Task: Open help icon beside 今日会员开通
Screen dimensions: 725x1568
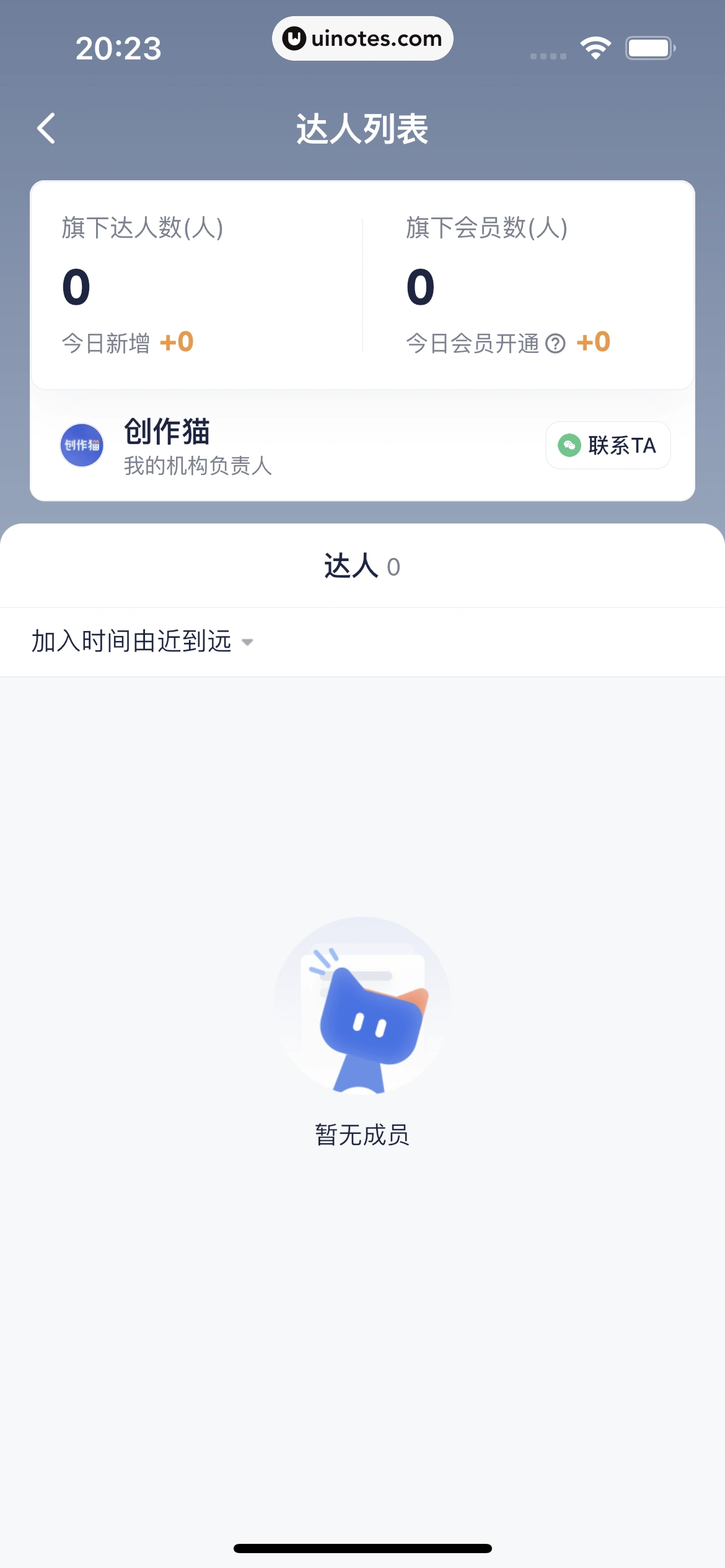Action: (x=555, y=343)
